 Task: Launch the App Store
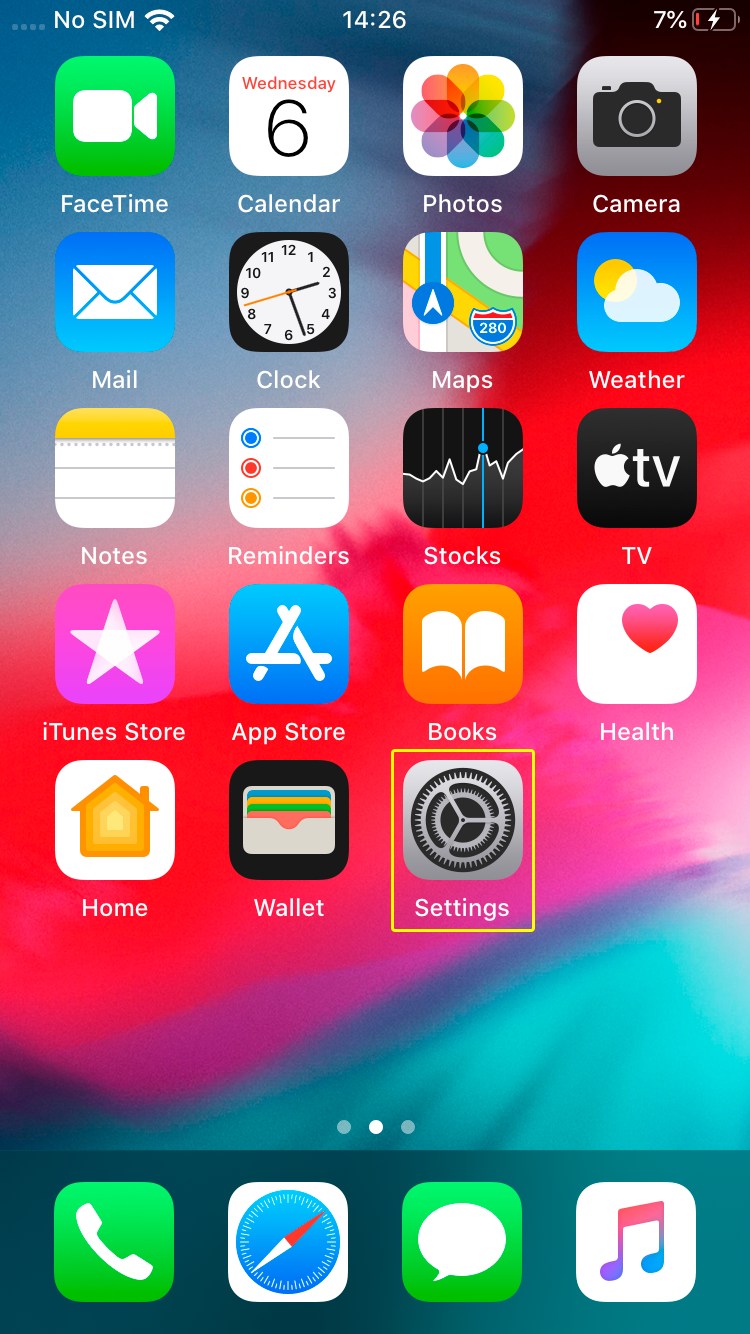(x=289, y=644)
